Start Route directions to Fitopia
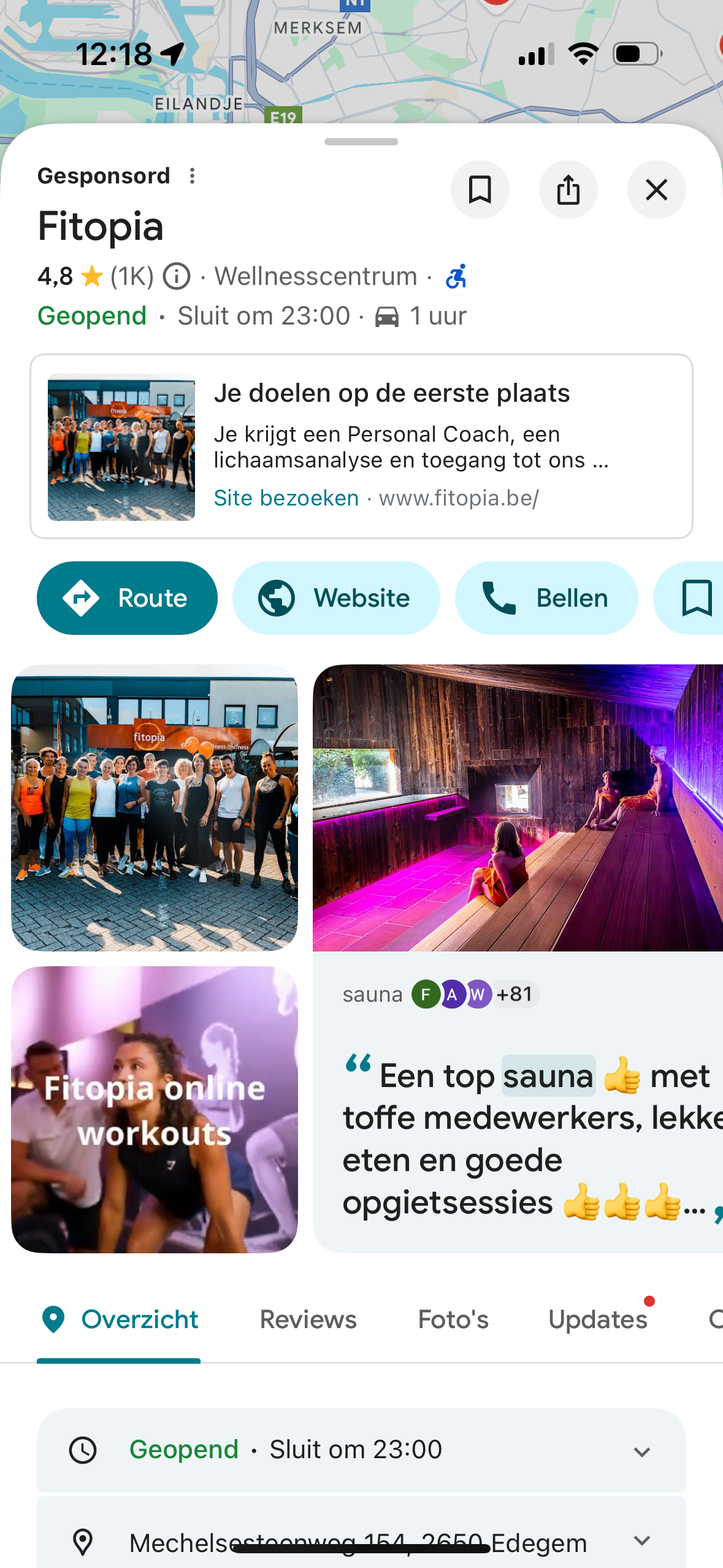The width and height of the screenshot is (723, 1568). (x=127, y=598)
